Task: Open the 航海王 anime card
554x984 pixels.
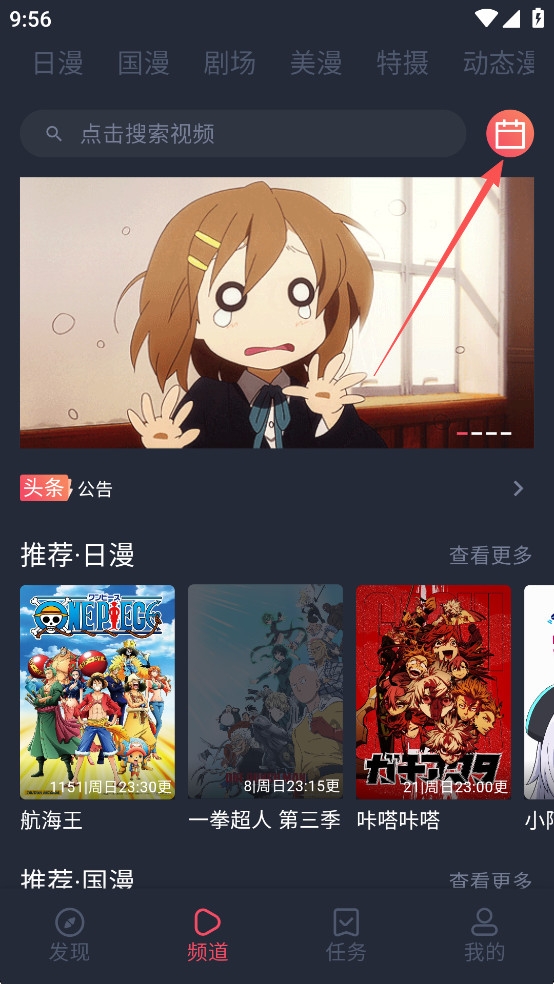Action: [97, 708]
